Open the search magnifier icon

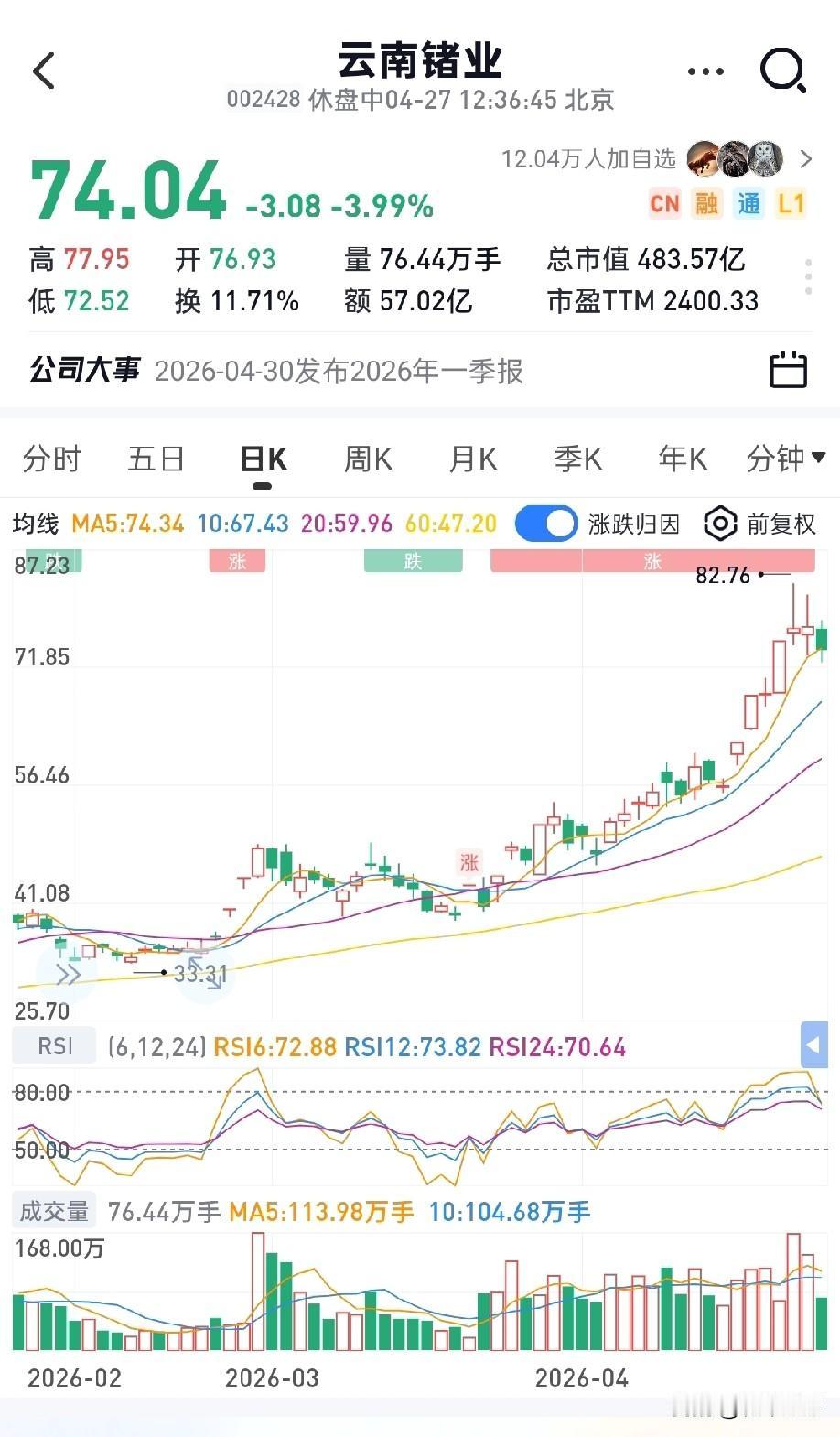click(782, 70)
